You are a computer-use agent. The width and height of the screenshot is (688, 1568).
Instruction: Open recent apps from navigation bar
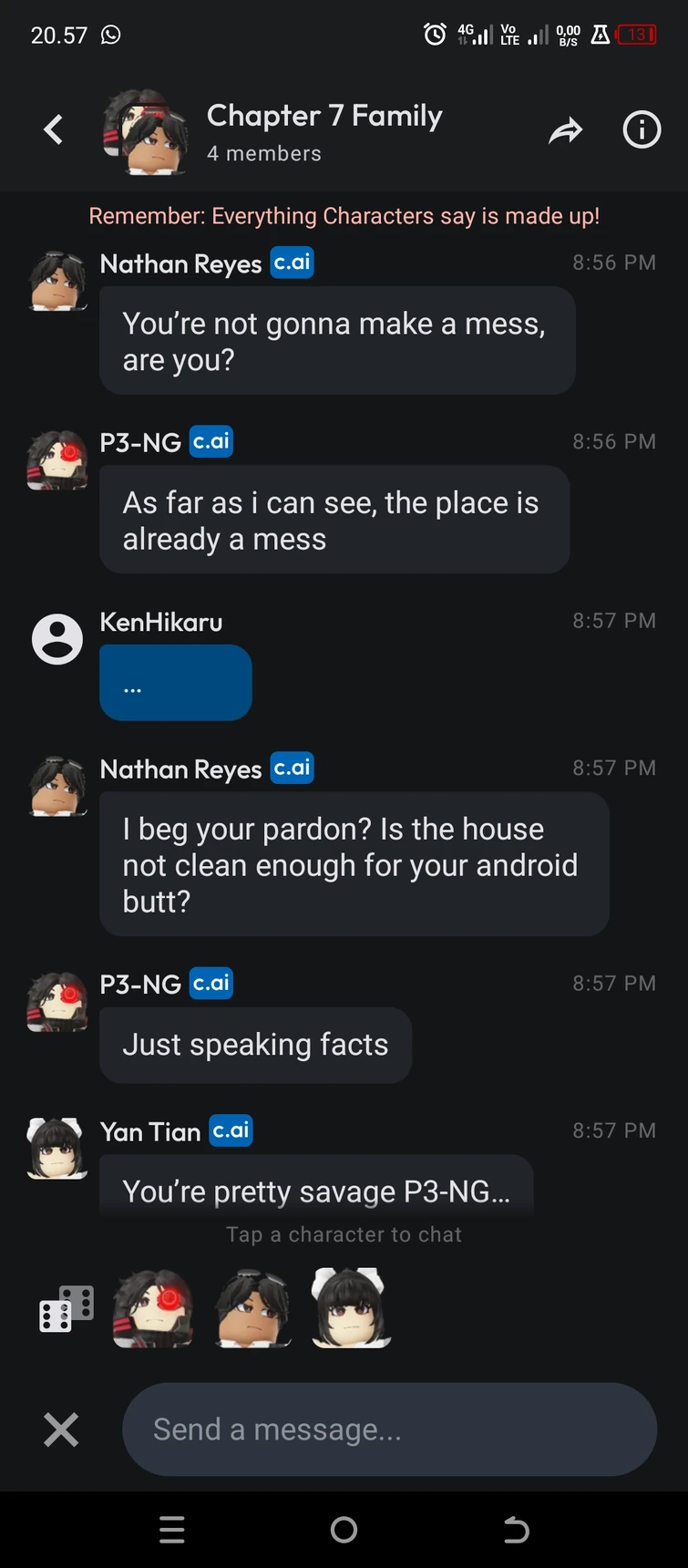tap(172, 1529)
